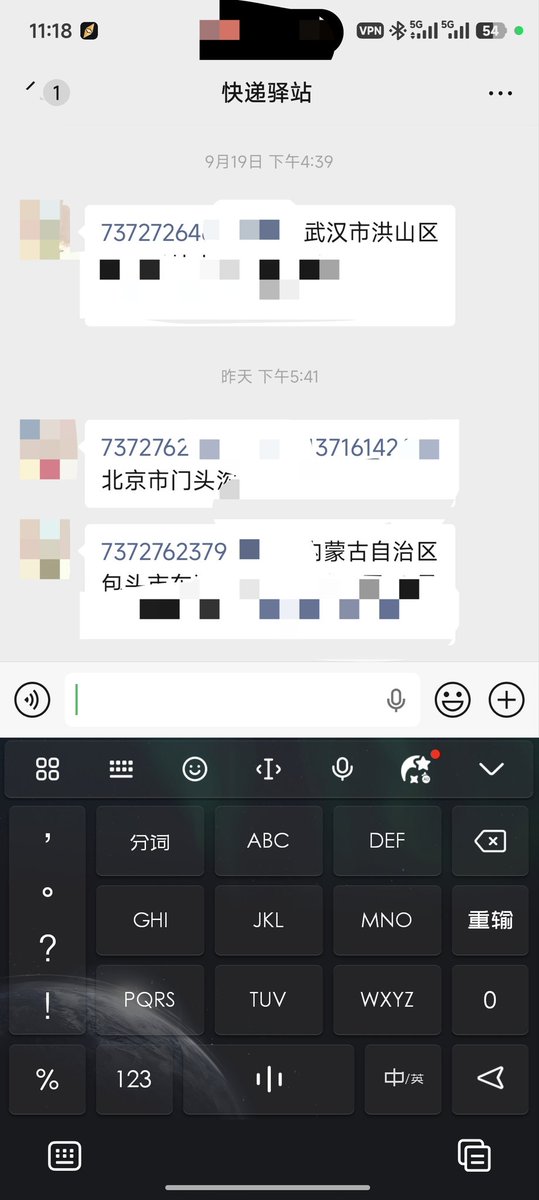Go back from the 快递驿站 chat

point(32,91)
